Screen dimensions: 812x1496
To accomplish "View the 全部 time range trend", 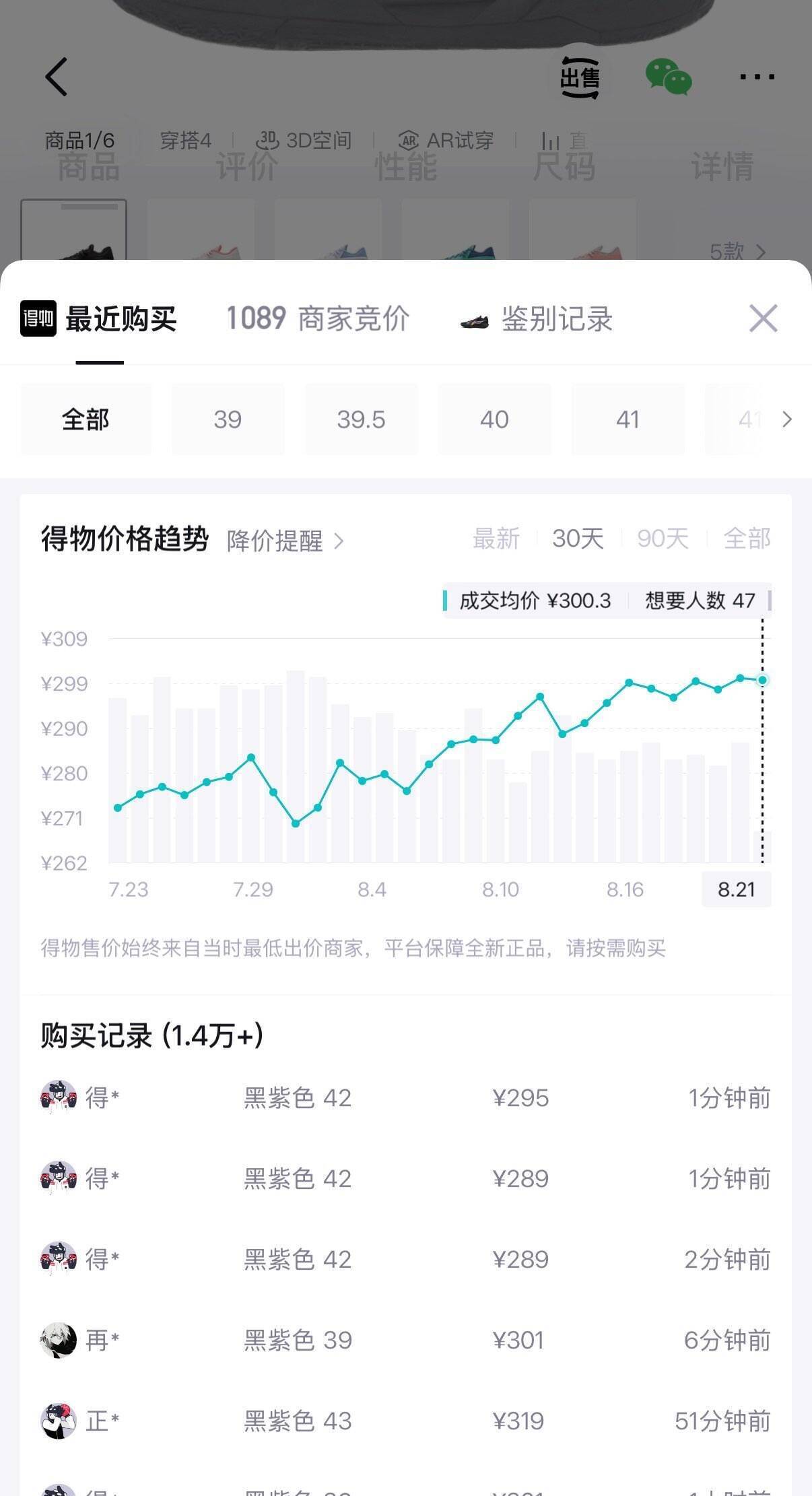I will click(747, 539).
